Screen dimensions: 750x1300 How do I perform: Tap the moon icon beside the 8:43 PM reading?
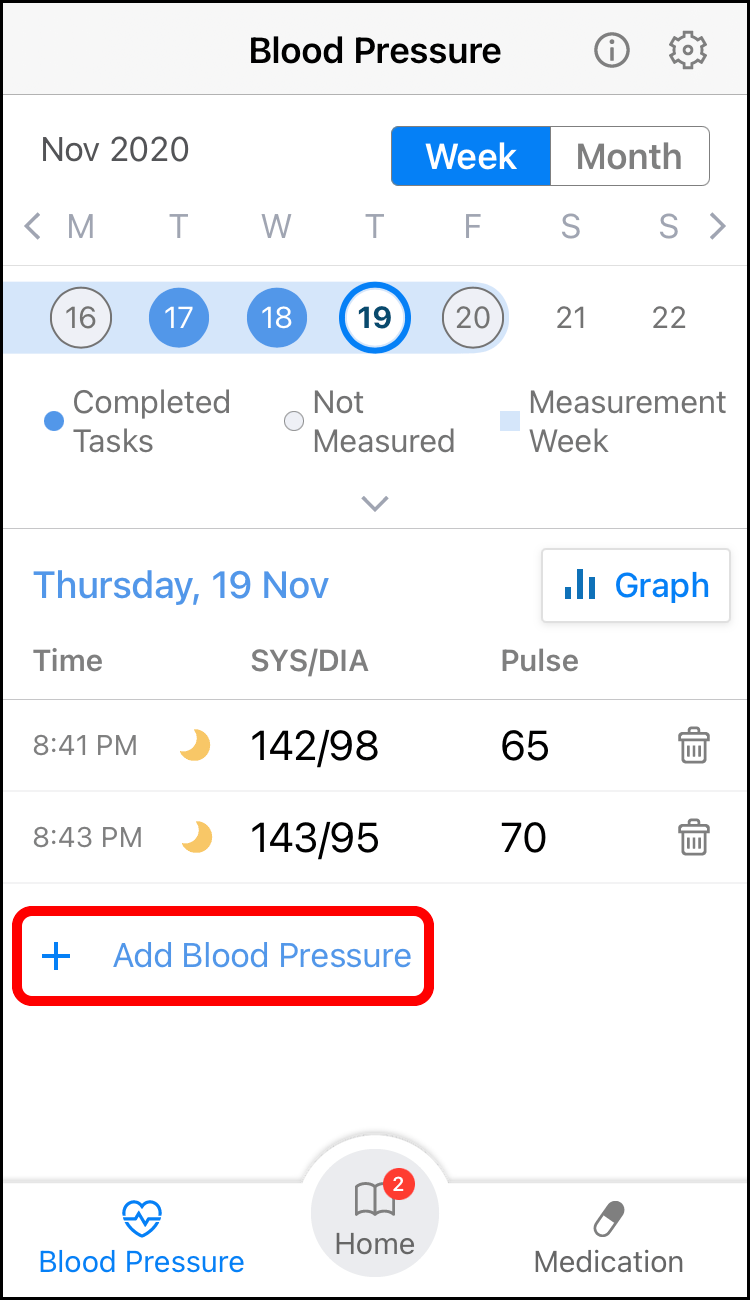[195, 837]
